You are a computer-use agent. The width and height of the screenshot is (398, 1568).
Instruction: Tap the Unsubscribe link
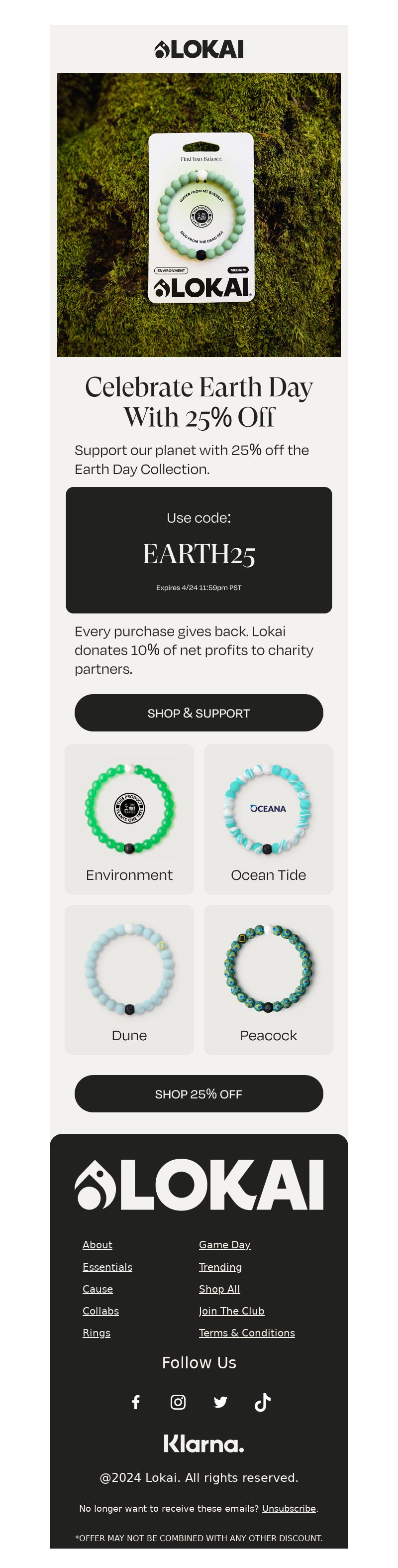click(x=289, y=1508)
